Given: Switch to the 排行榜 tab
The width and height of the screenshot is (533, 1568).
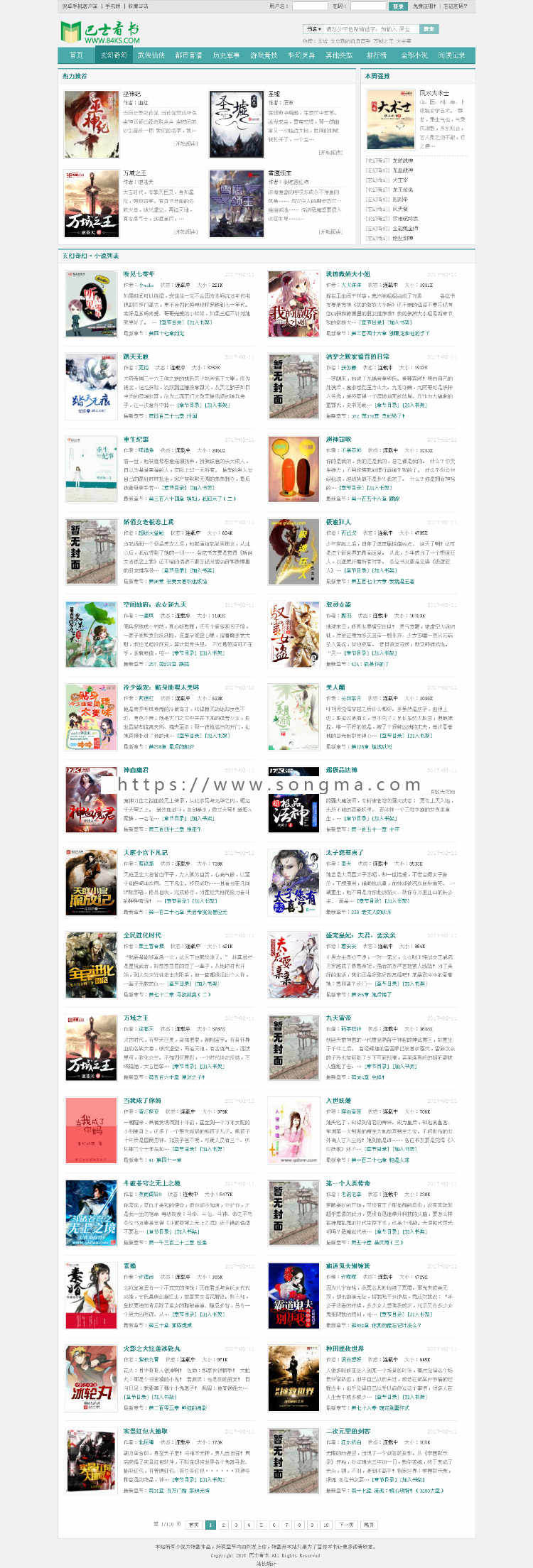Looking at the screenshot, I should click(x=376, y=55).
